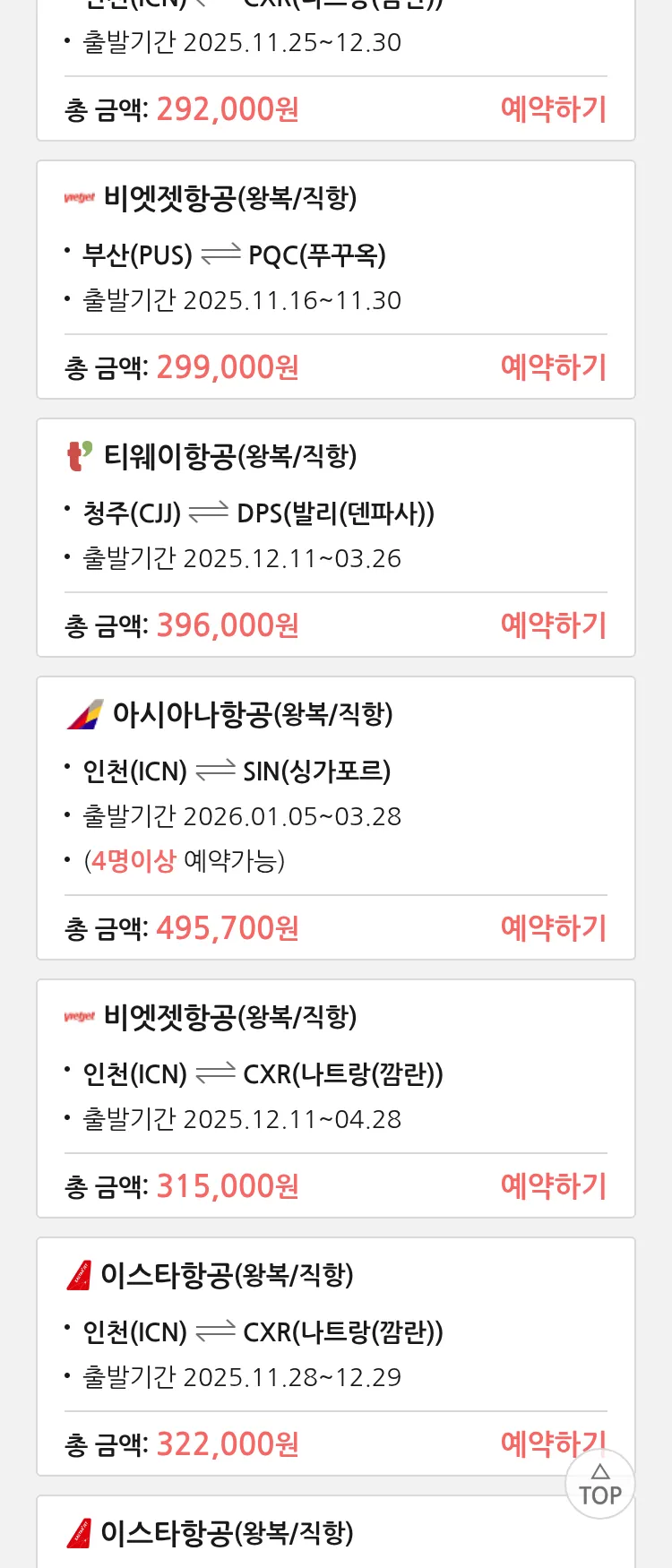Book the 인천 to 싱가포르 아시아나항공 flight
672x1568 pixels.
tap(553, 928)
